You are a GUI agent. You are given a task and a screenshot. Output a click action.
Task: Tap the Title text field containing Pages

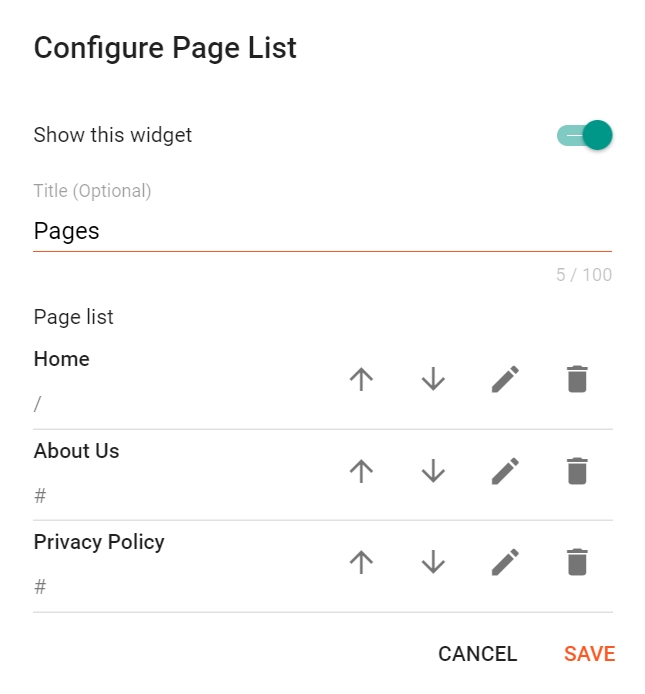[322, 231]
